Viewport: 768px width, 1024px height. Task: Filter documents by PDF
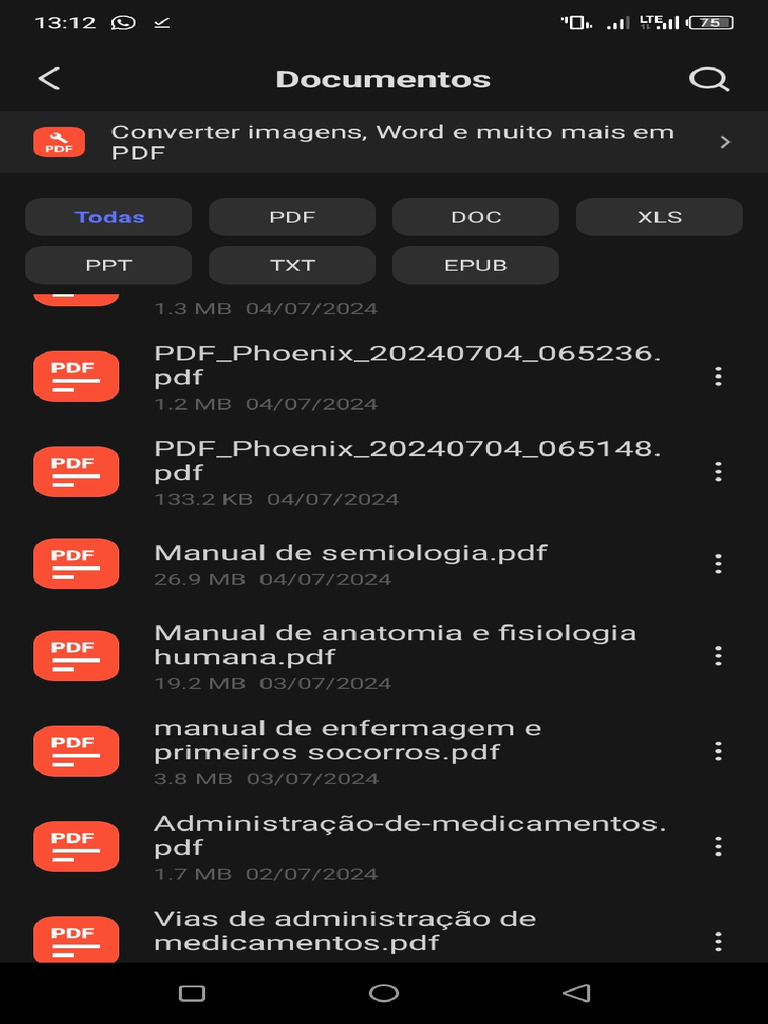click(x=292, y=217)
